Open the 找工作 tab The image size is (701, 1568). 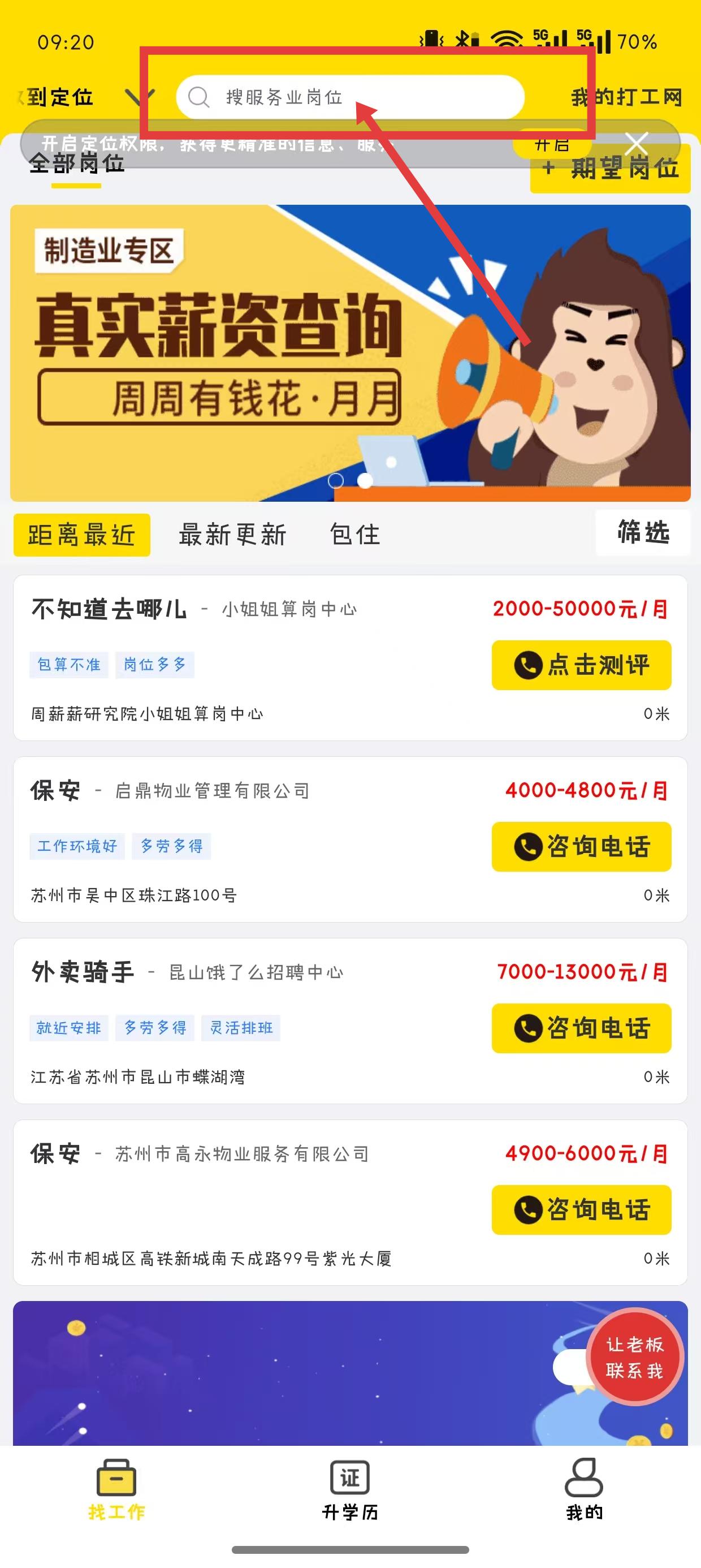(116, 1489)
